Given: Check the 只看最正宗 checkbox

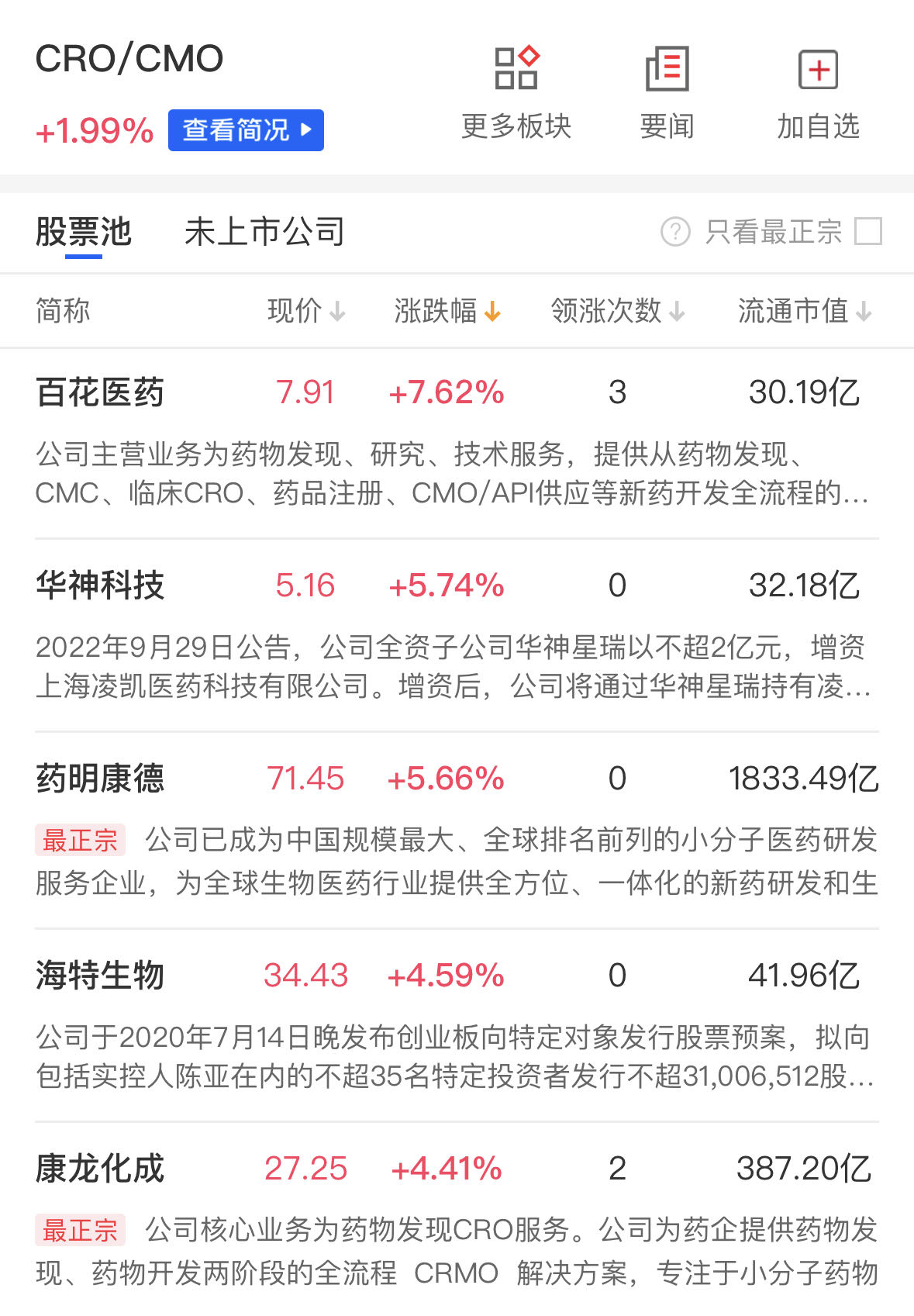Looking at the screenshot, I should 867,231.
